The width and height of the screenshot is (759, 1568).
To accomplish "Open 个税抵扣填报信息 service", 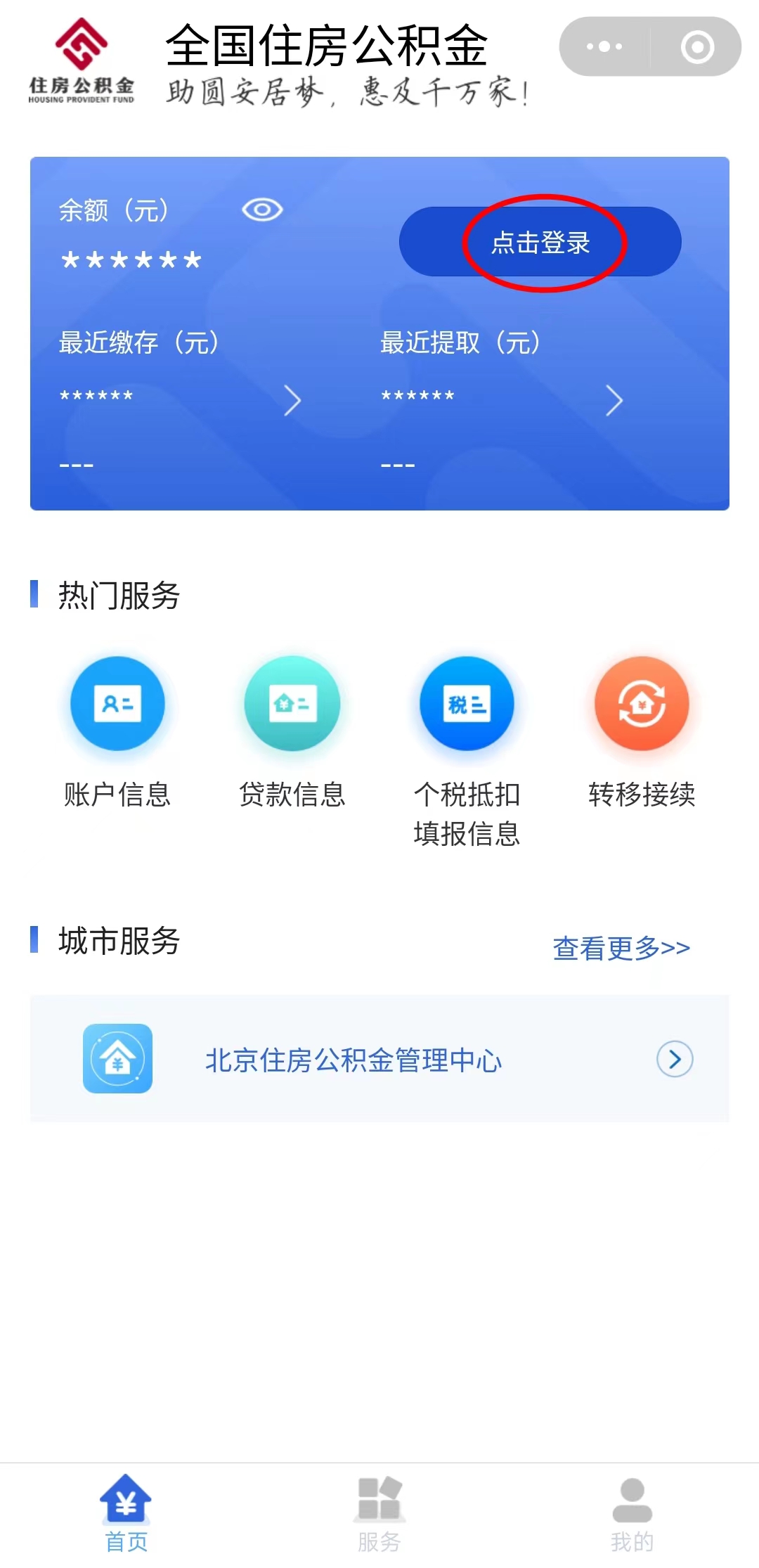I will point(467,752).
